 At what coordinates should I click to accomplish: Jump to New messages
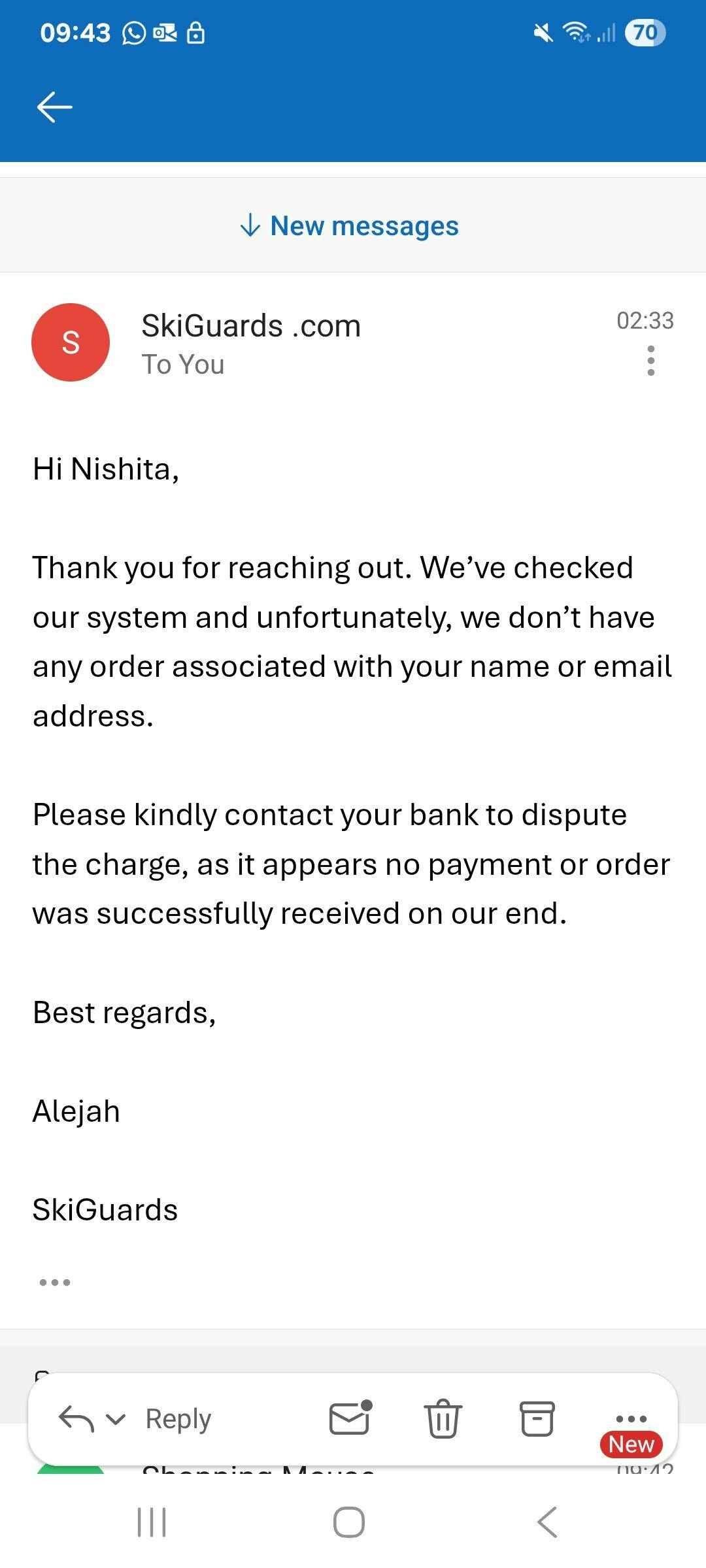(350, 226)
